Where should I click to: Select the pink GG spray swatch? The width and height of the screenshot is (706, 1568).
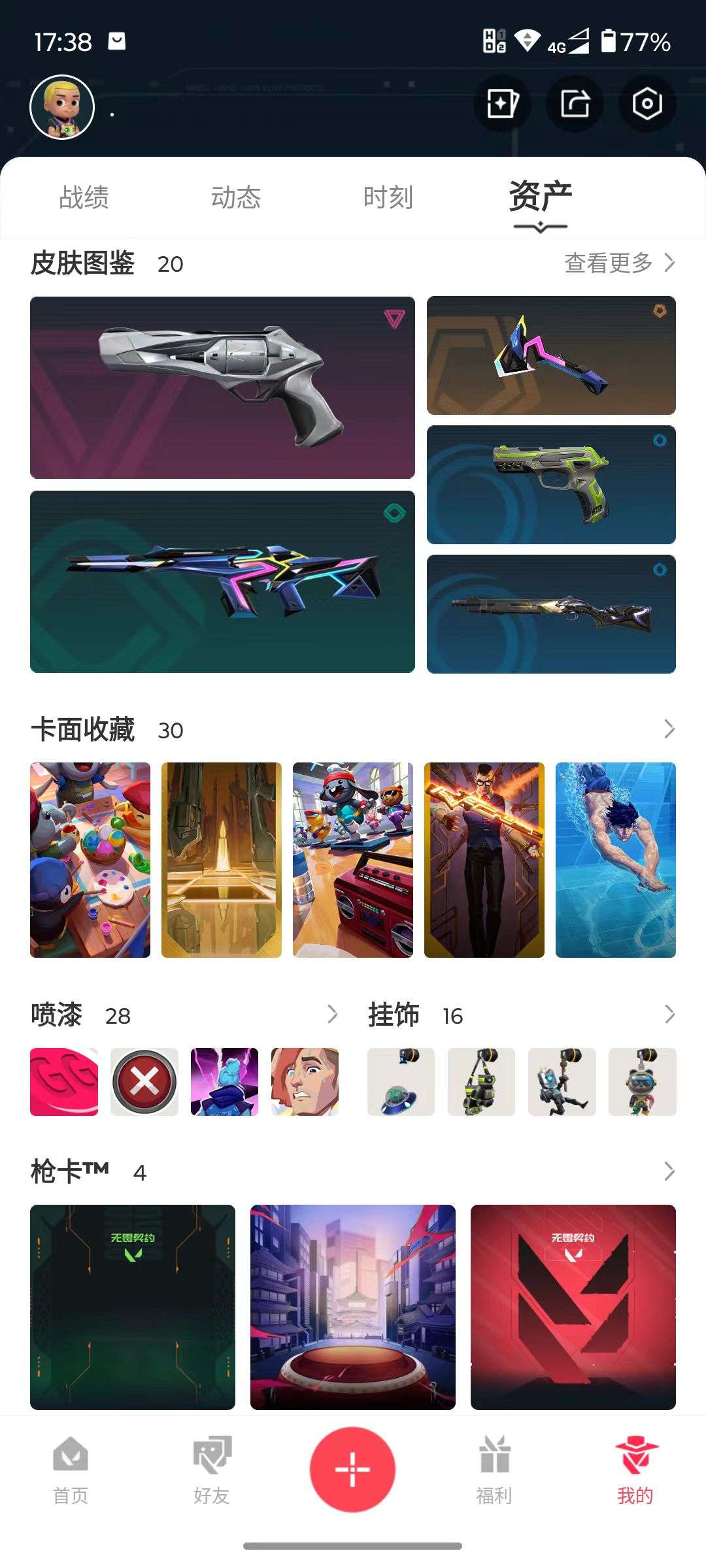[63, 1082]
